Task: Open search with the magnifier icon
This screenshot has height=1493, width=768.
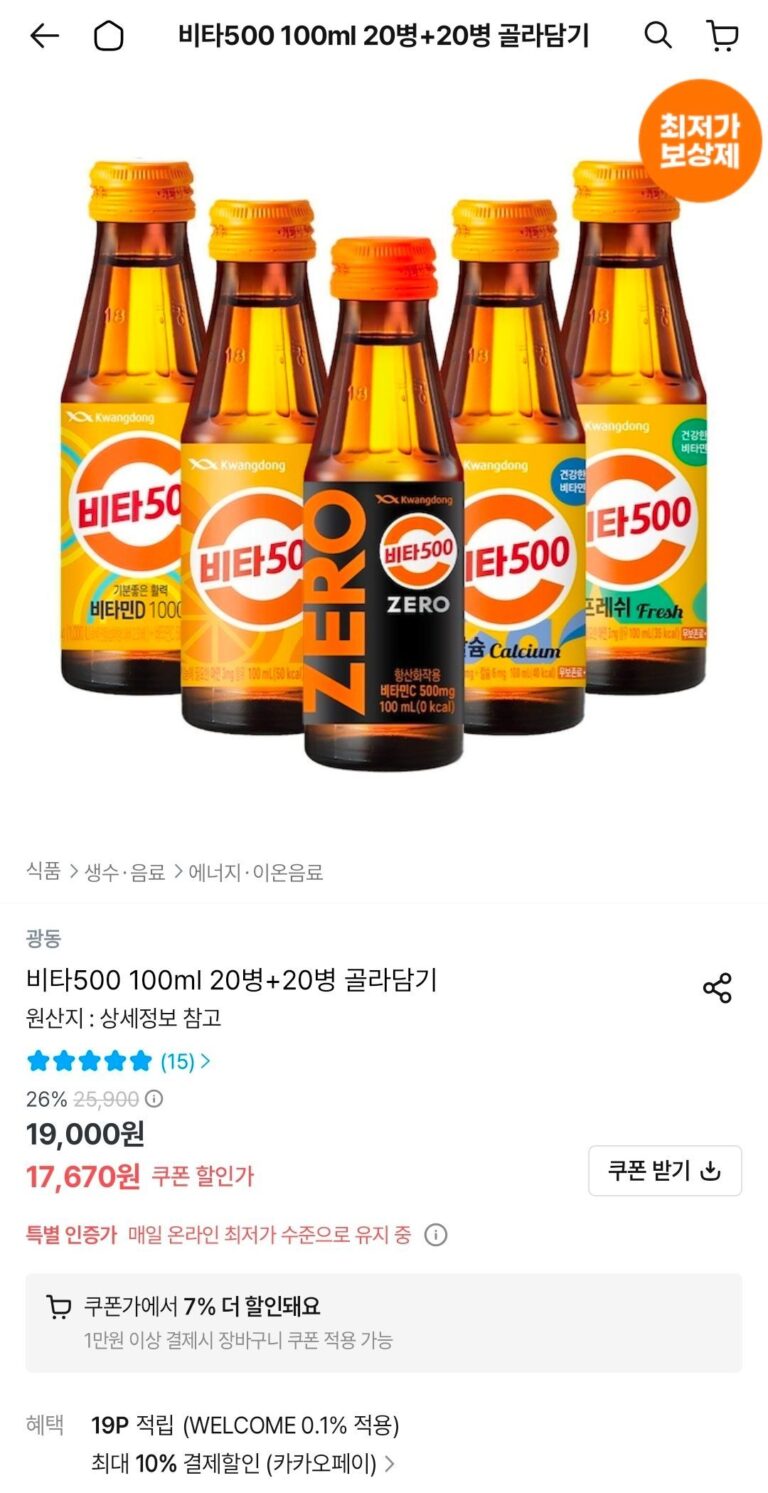Action: (658, 36)
